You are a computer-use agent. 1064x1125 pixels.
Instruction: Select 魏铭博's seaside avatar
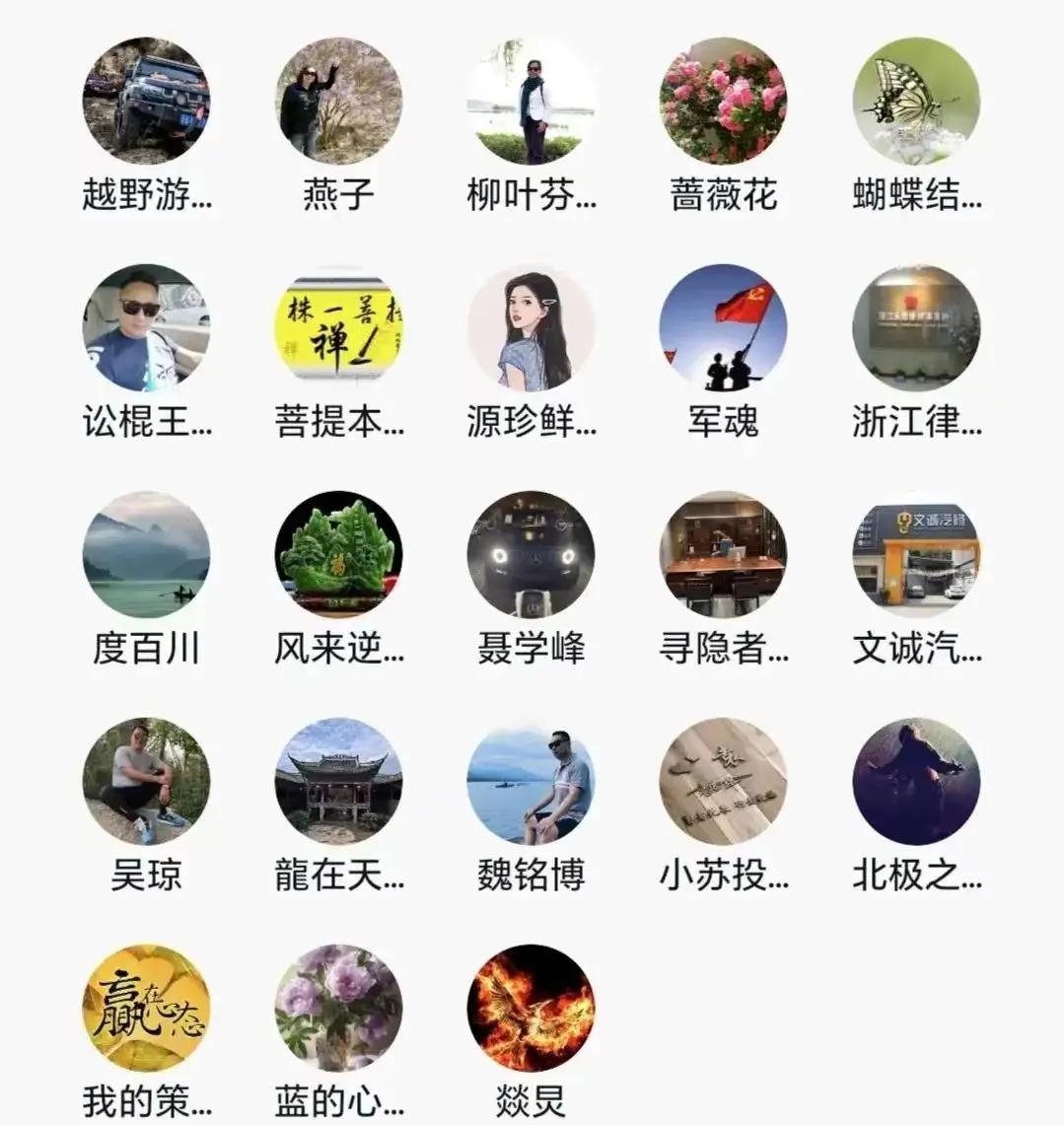pos(530,781)
